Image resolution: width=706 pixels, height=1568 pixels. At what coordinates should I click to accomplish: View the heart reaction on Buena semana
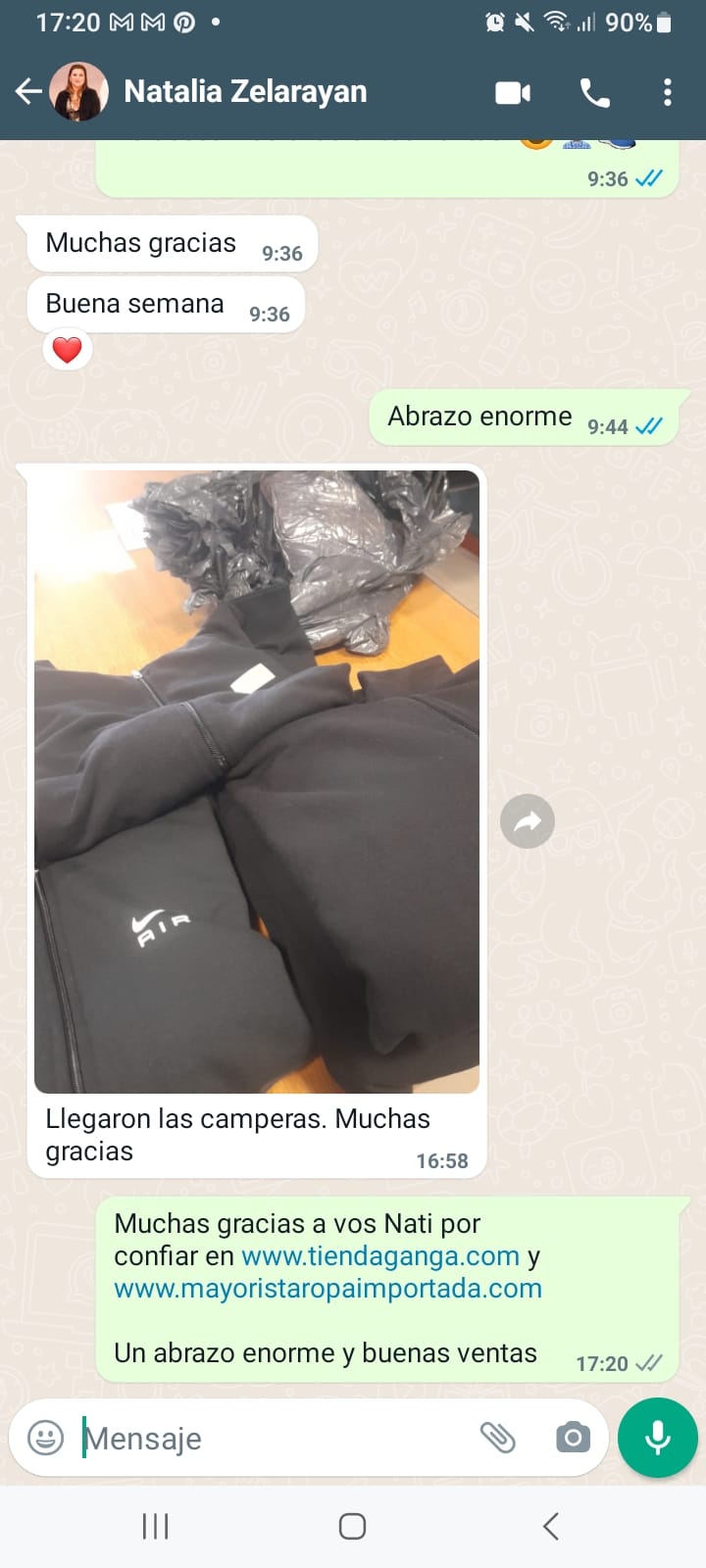pyautogui.click(x=67, y=350)
